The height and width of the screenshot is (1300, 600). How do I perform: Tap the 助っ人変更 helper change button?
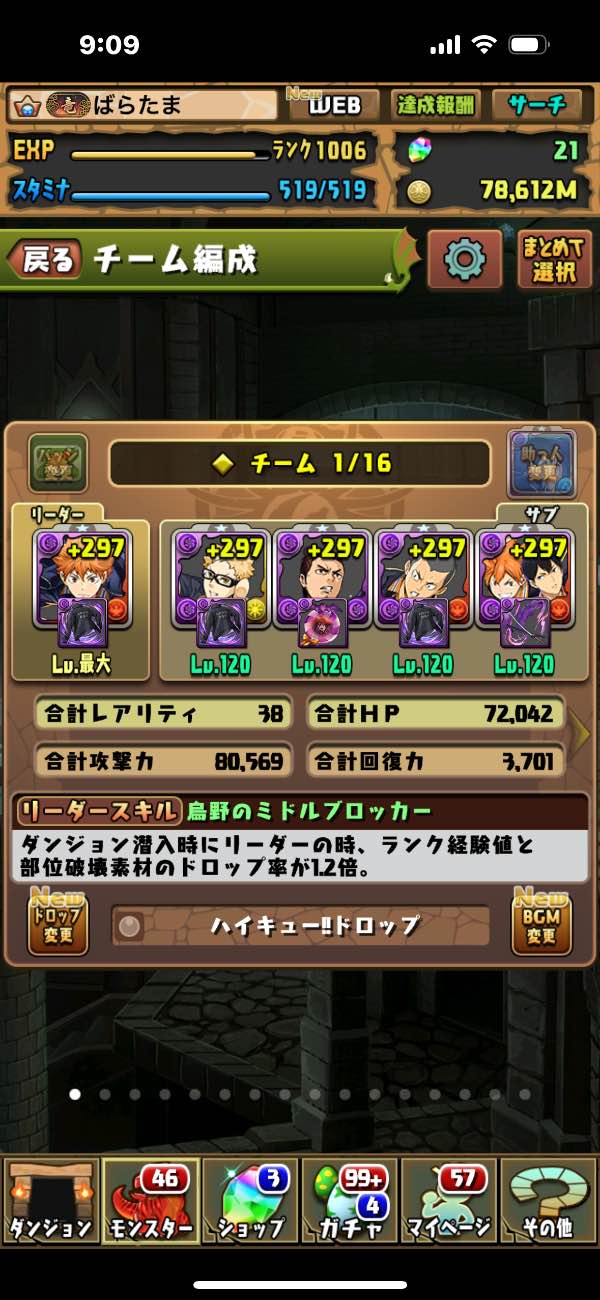[x=541, y=463]
